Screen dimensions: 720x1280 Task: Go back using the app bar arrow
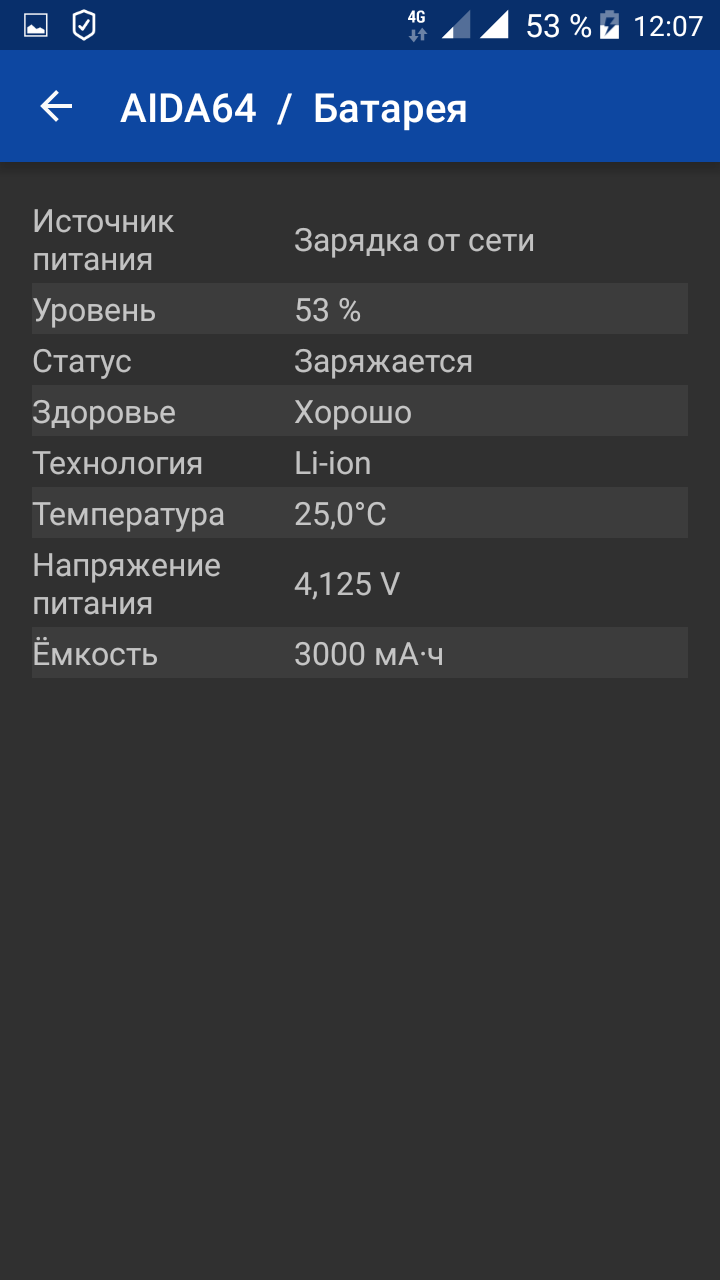pos(56,107)
